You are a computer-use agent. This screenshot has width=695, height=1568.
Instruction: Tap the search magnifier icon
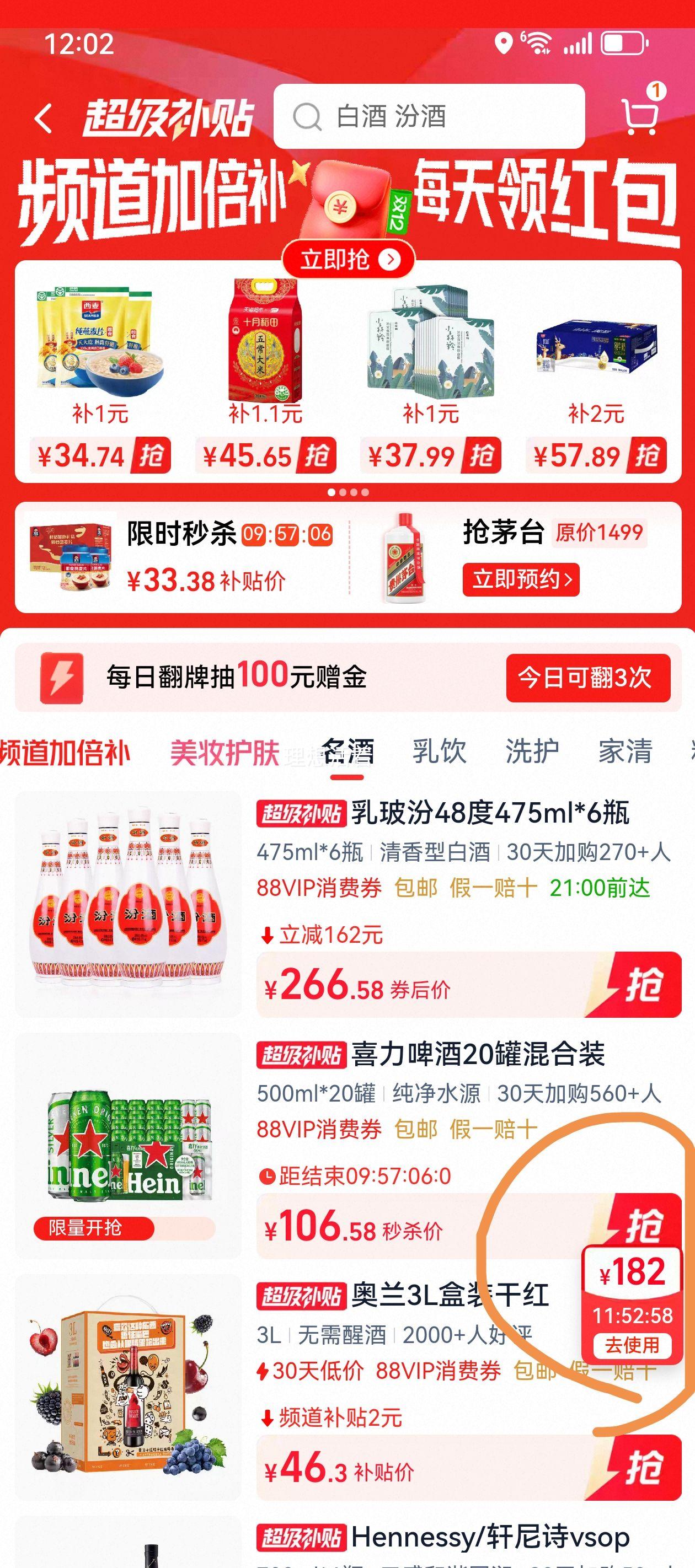(308, 117)
